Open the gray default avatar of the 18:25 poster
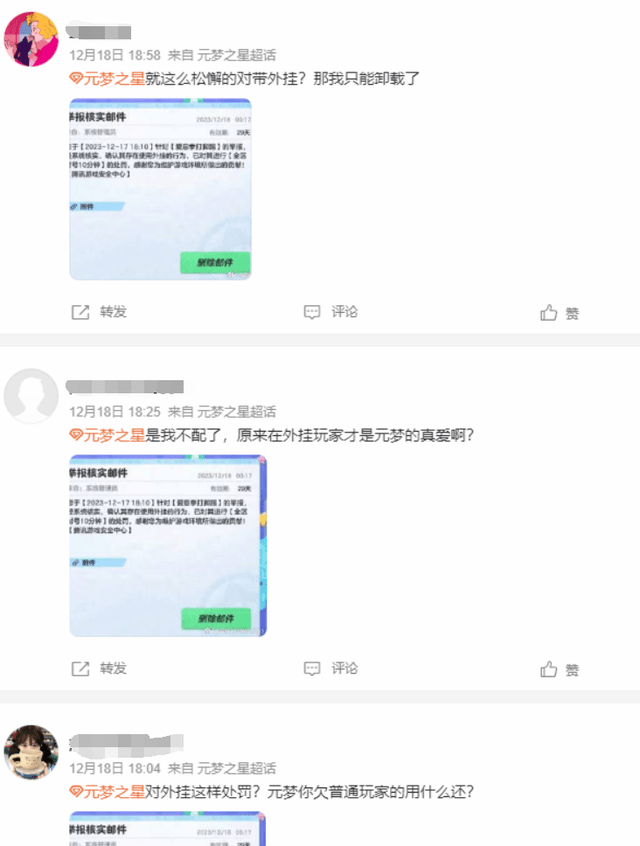Viewport: 640px width, 846px height. click(31, 395)
